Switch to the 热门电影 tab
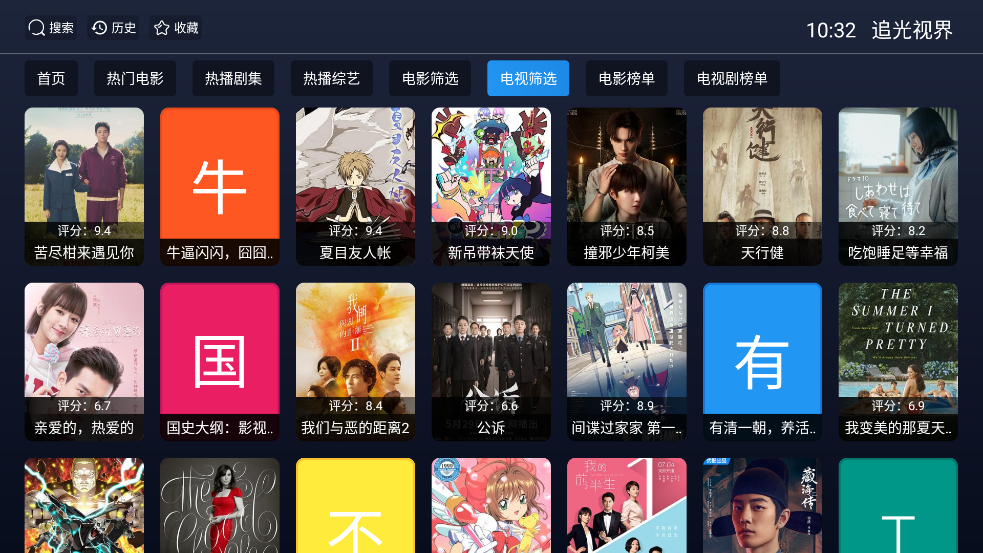The height and width of the screenshot is (553, 983). pyautogui.click(x=135, y=78)
